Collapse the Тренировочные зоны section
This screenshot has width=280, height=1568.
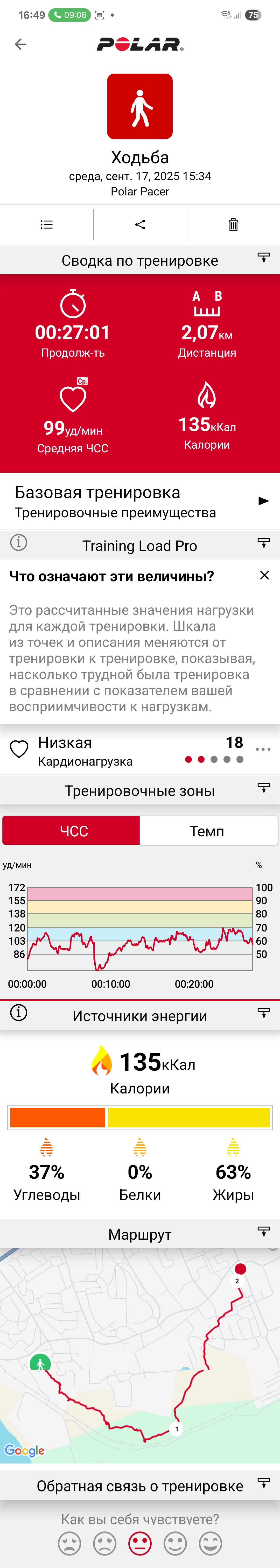point(264,788)
